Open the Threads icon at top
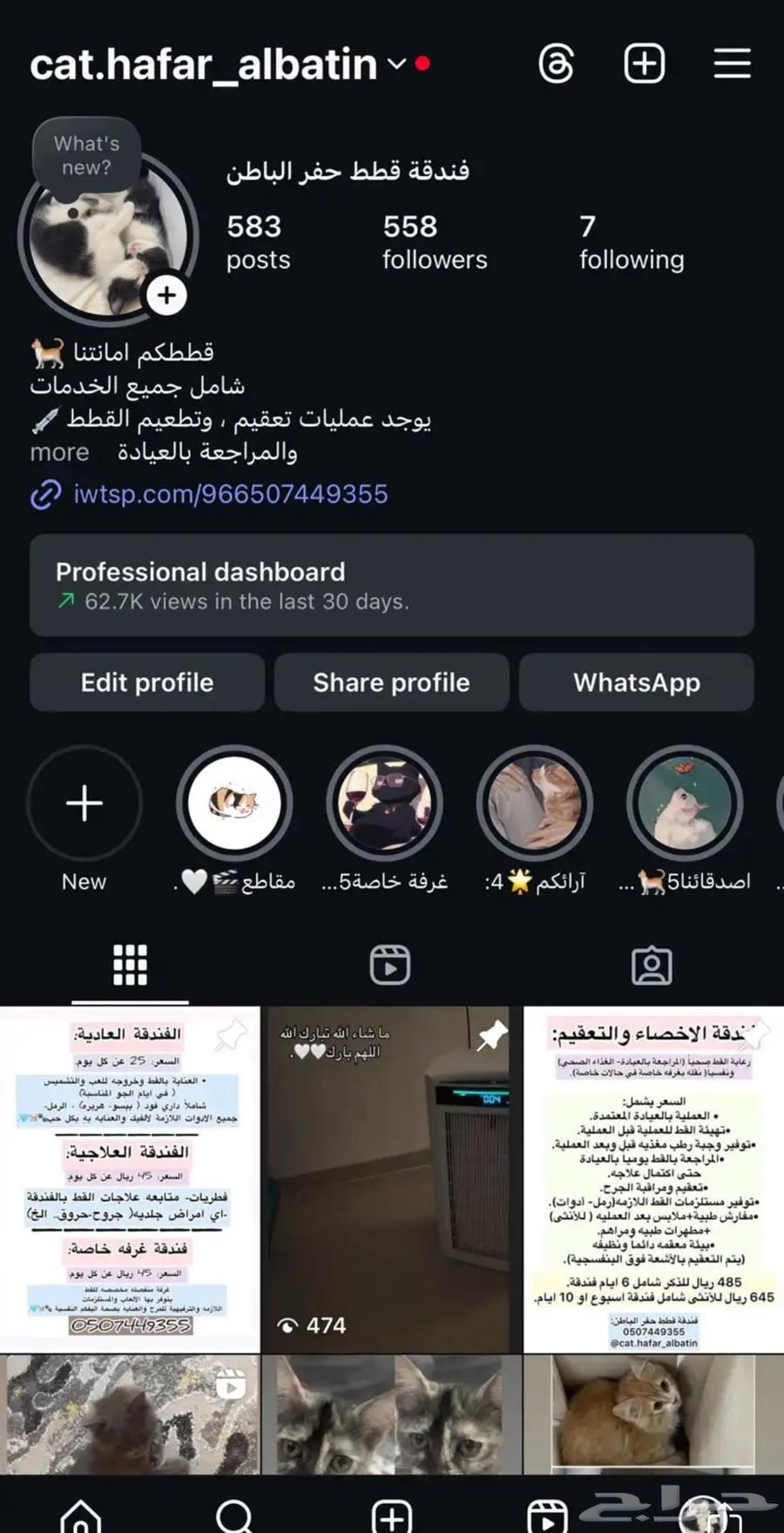Image resolution: width=784 pixels, height=1533 pixels. tap(557, 63)
